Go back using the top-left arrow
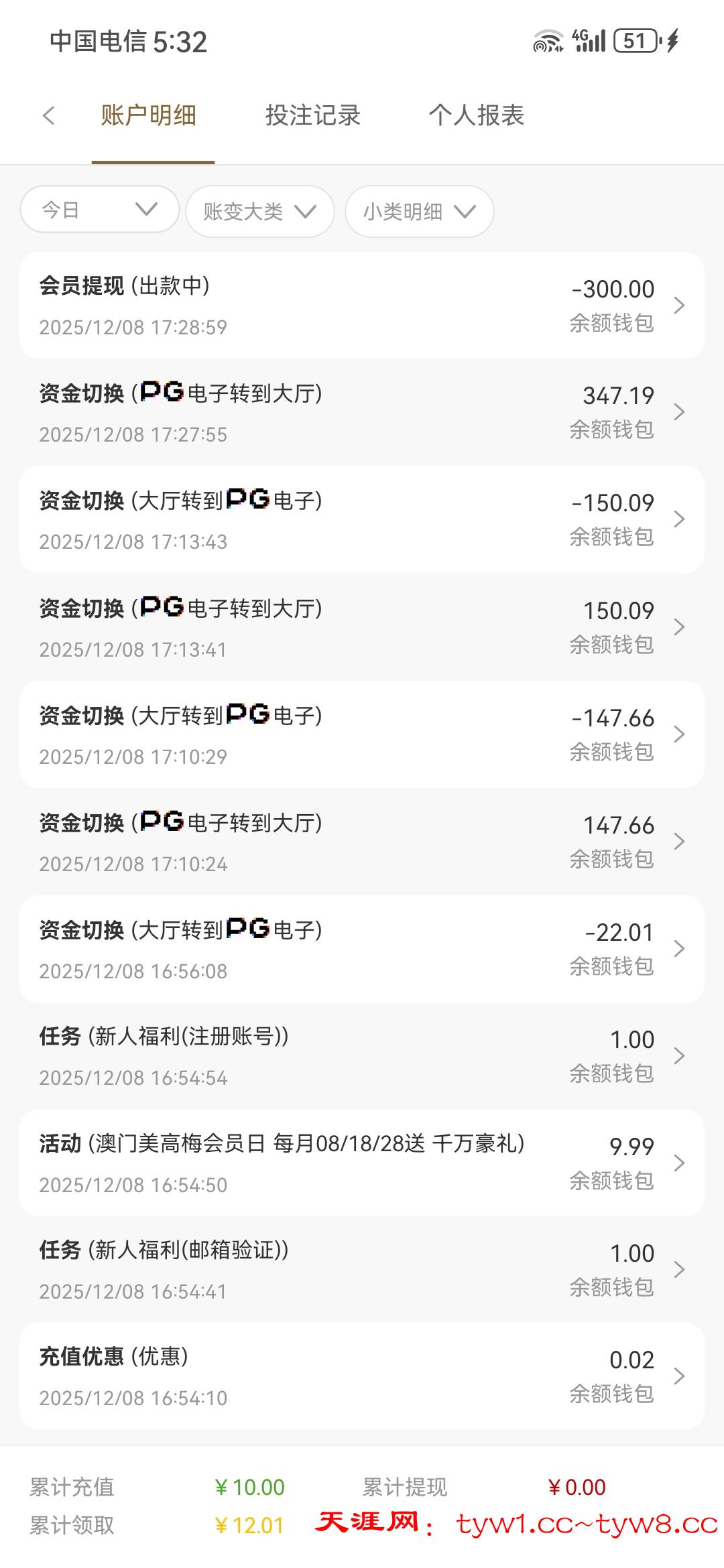Image resolution: width=724 pixels, height=1568 pixels. tap(48, 116)
